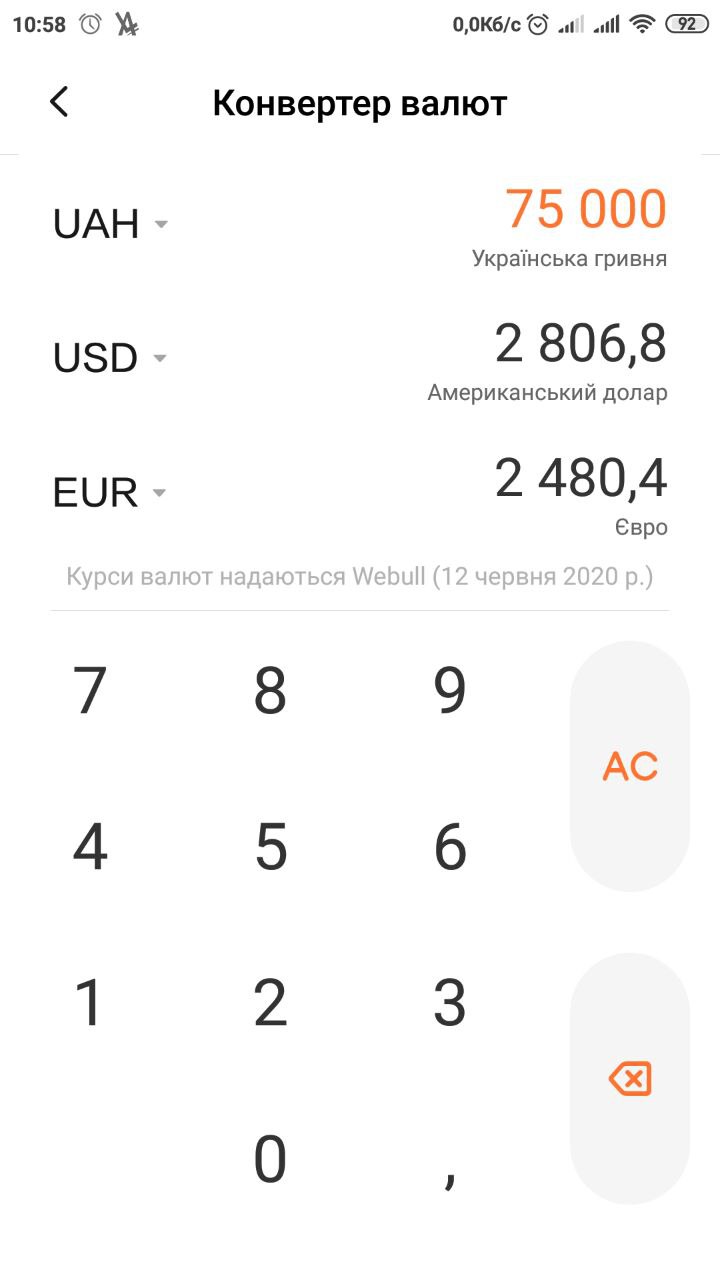Select the US dollar amount 2 806,8
Screen dimensions: 720x1280
[x=581, y=344]
